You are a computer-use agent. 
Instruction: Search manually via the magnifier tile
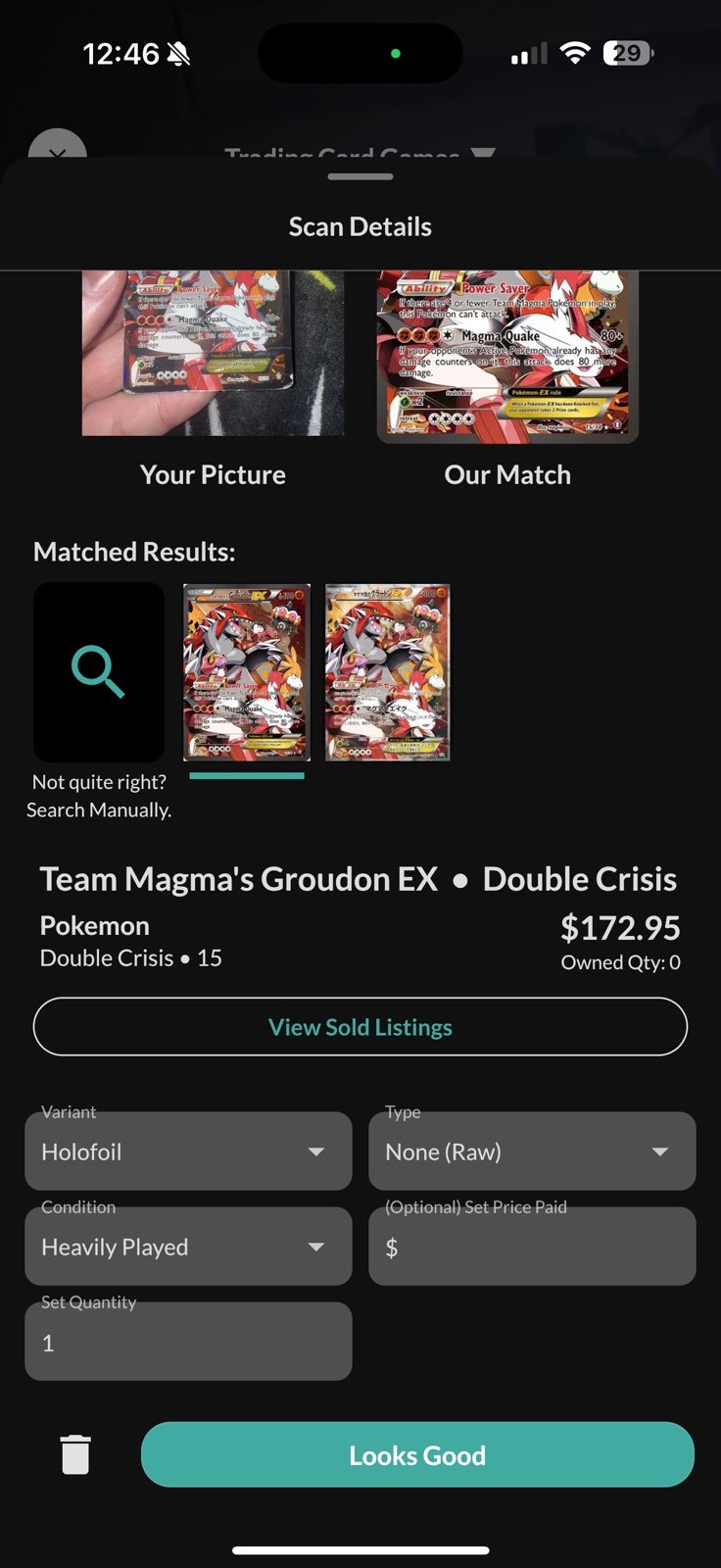coord(99,672)
